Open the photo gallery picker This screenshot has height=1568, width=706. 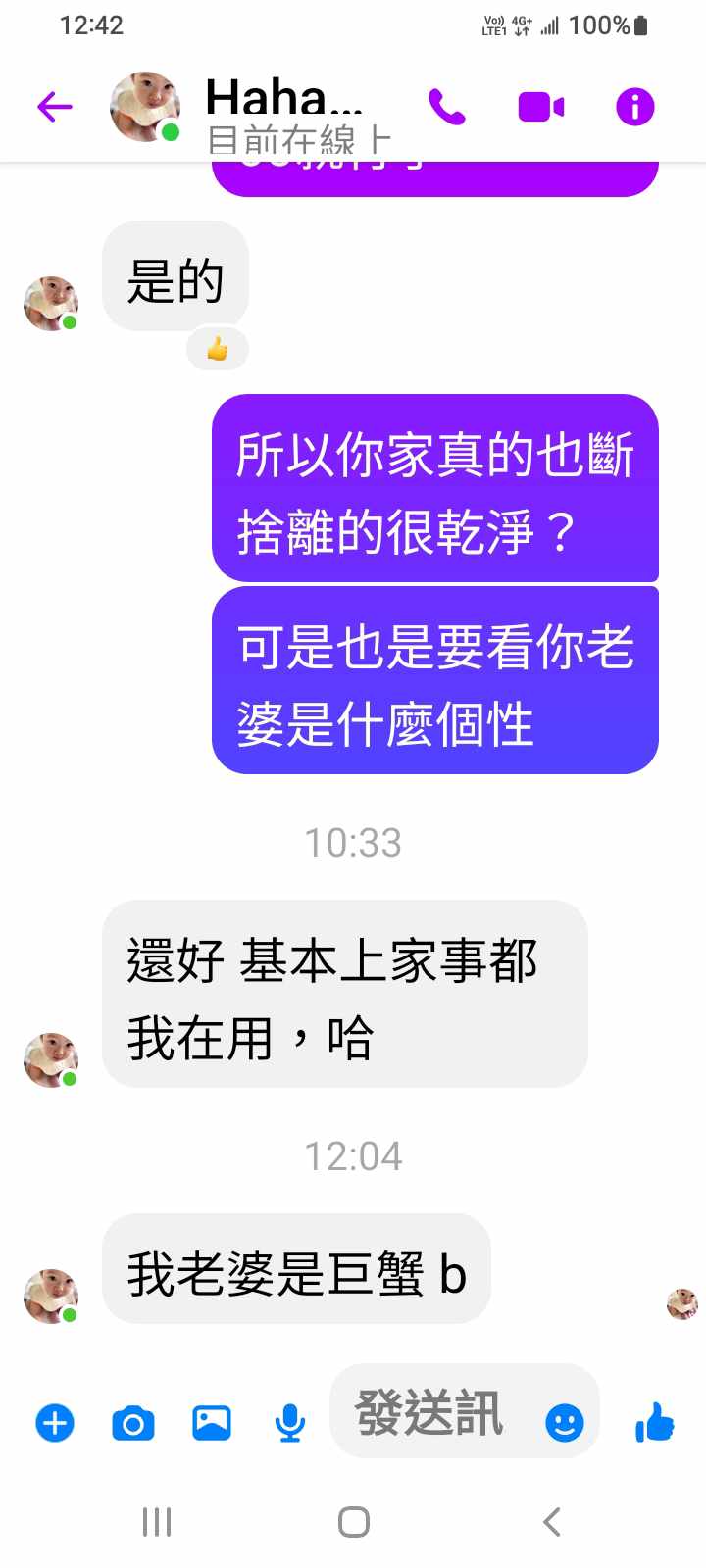tap(212, 1422)
